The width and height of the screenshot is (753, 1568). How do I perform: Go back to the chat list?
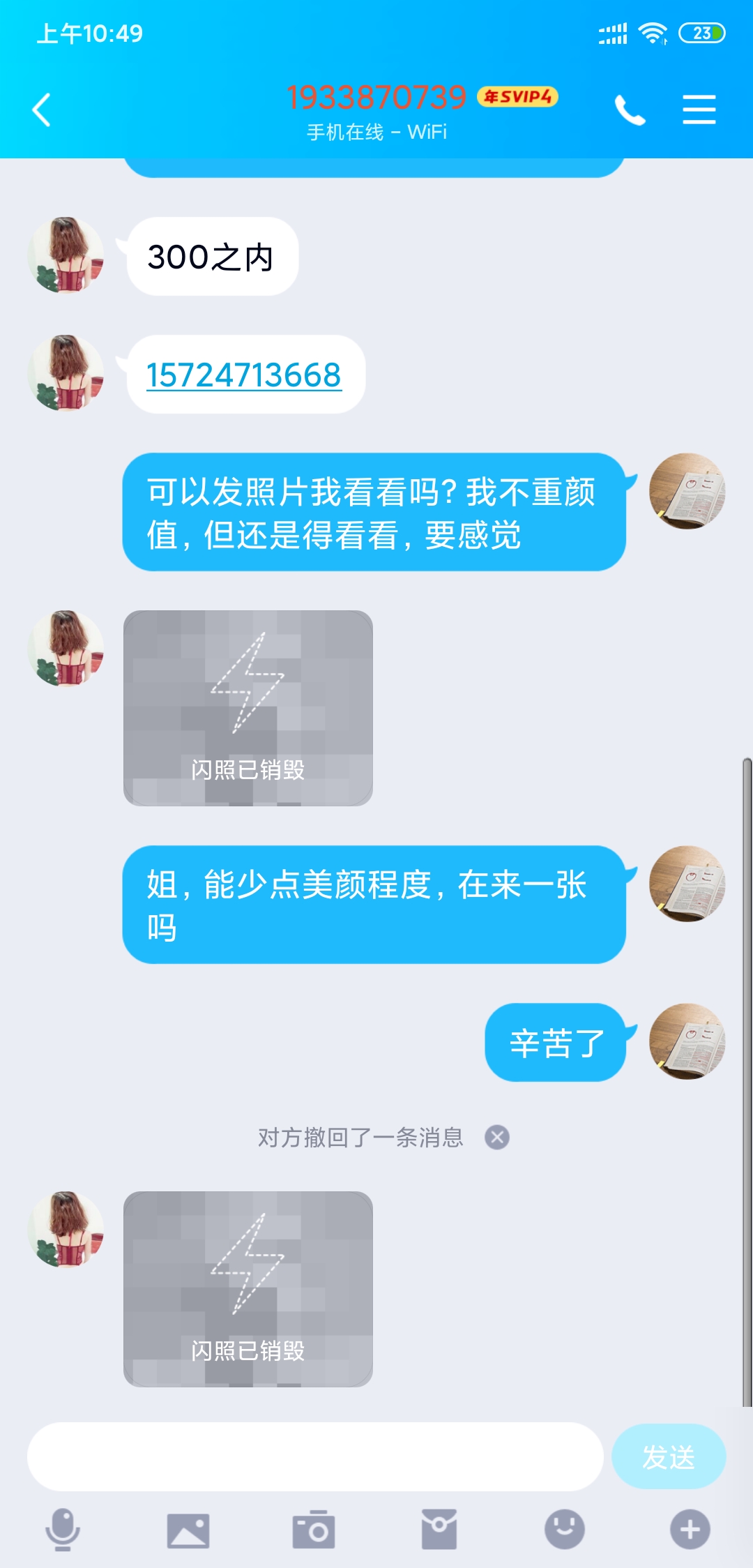[42, 110]
